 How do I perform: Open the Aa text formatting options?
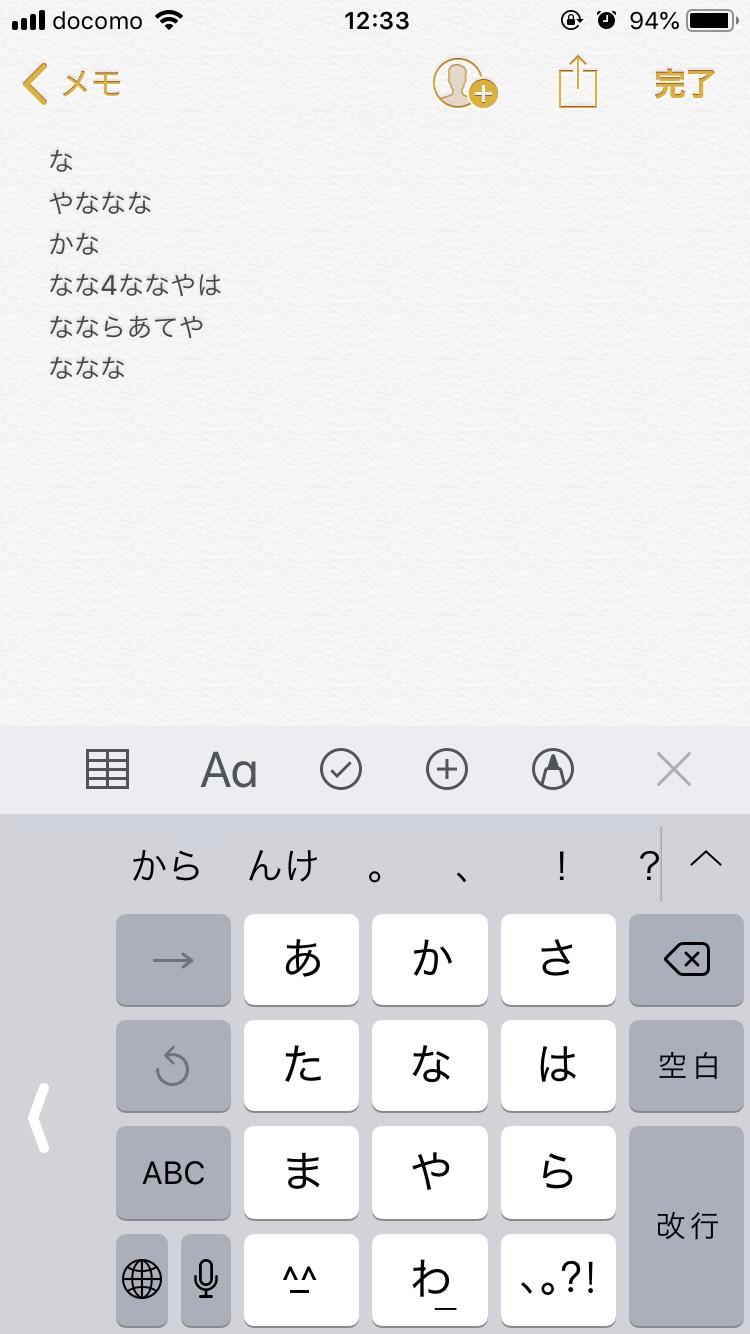click(x=229, y=770)
